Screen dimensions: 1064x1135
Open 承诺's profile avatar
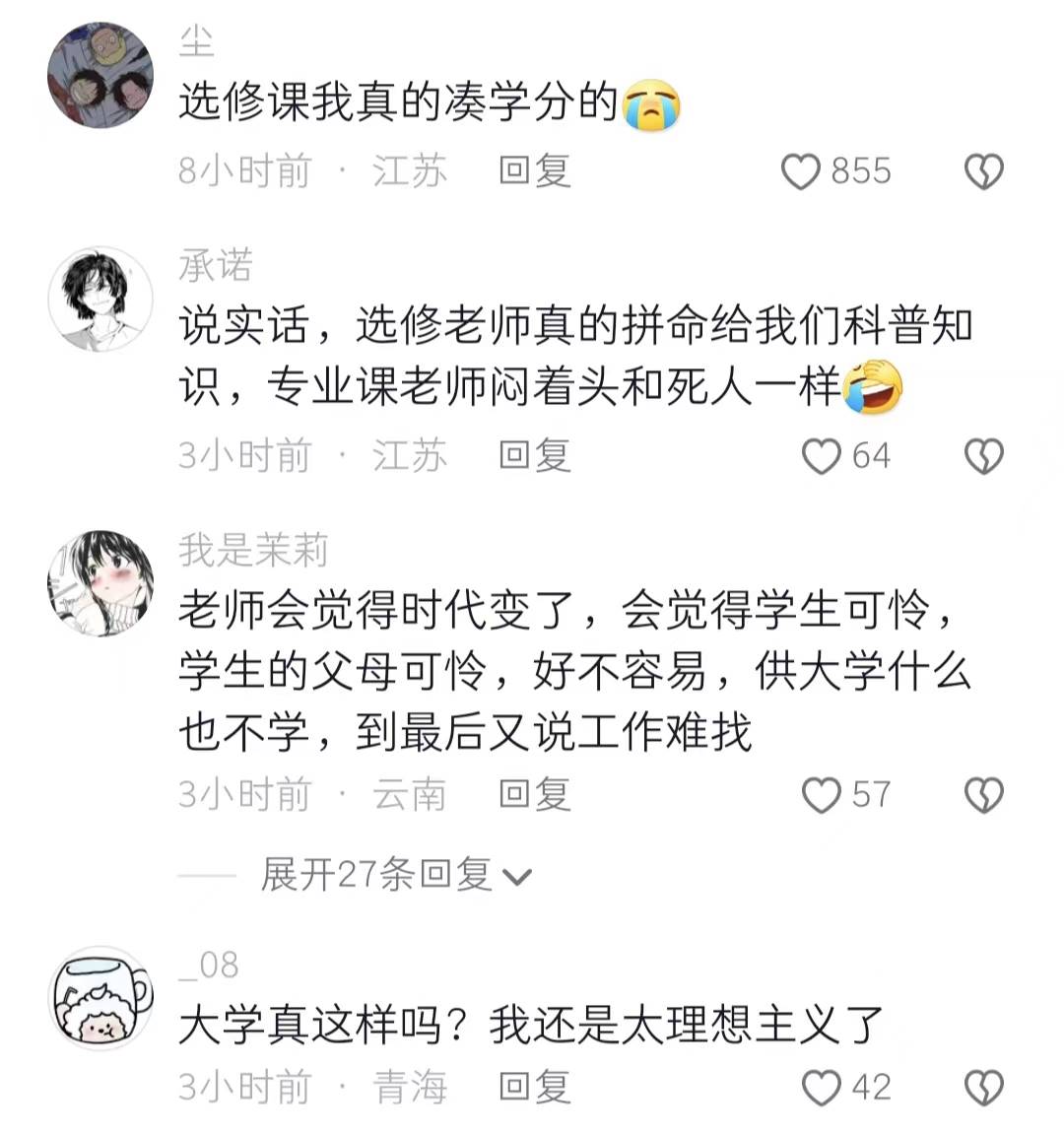tap(100, 299)
